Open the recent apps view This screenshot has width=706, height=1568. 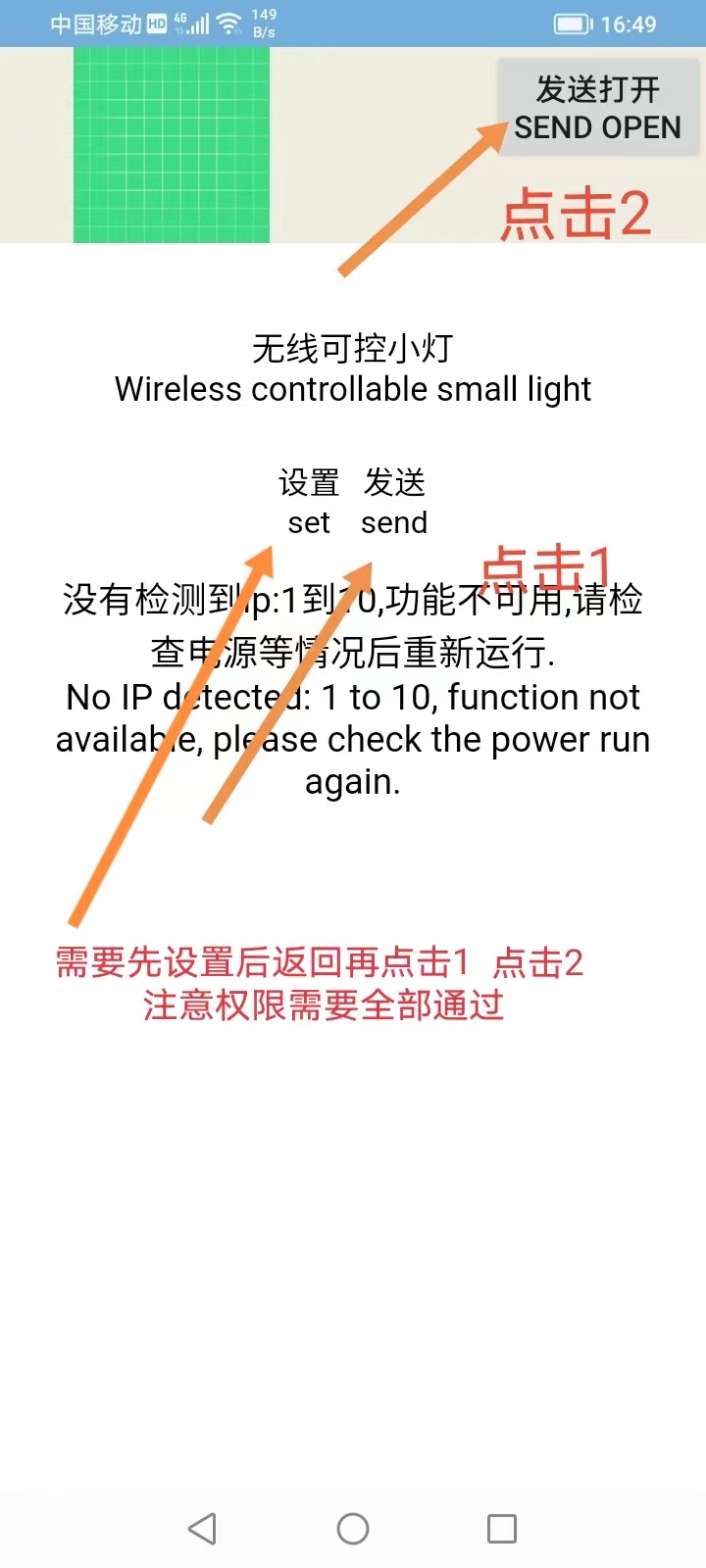[x=502, y=1529]
